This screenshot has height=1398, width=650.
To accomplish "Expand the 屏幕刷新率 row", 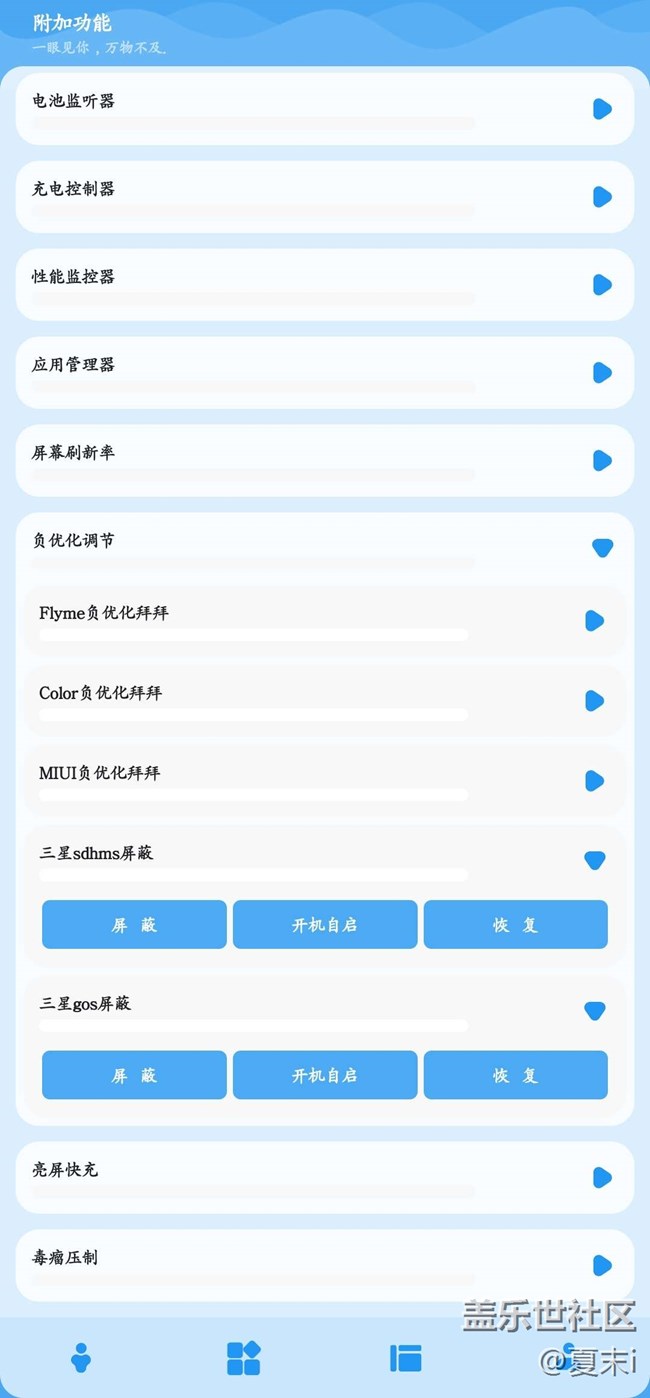I will (x=602, y=461).
